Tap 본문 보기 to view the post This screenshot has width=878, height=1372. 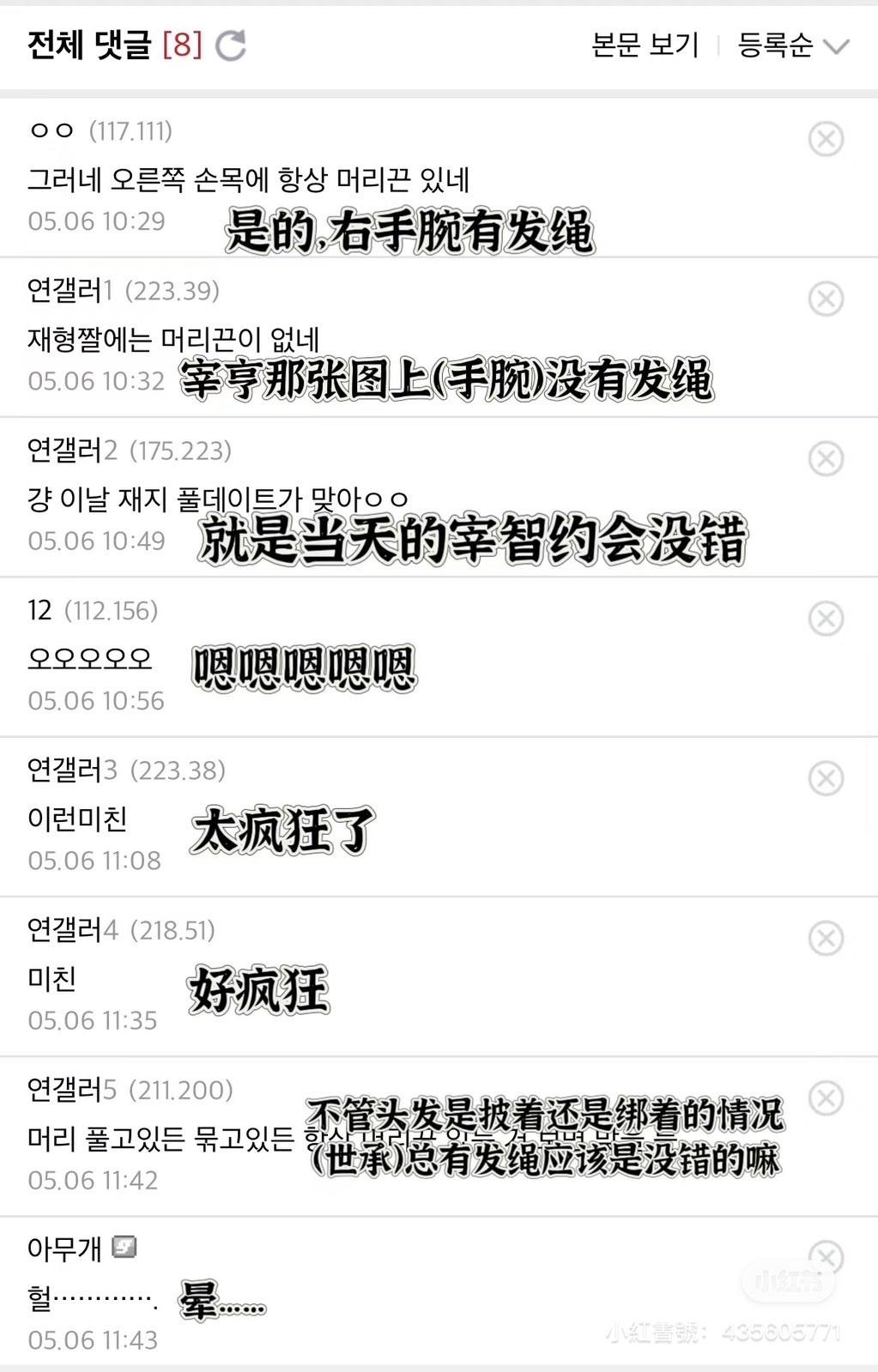645,45
